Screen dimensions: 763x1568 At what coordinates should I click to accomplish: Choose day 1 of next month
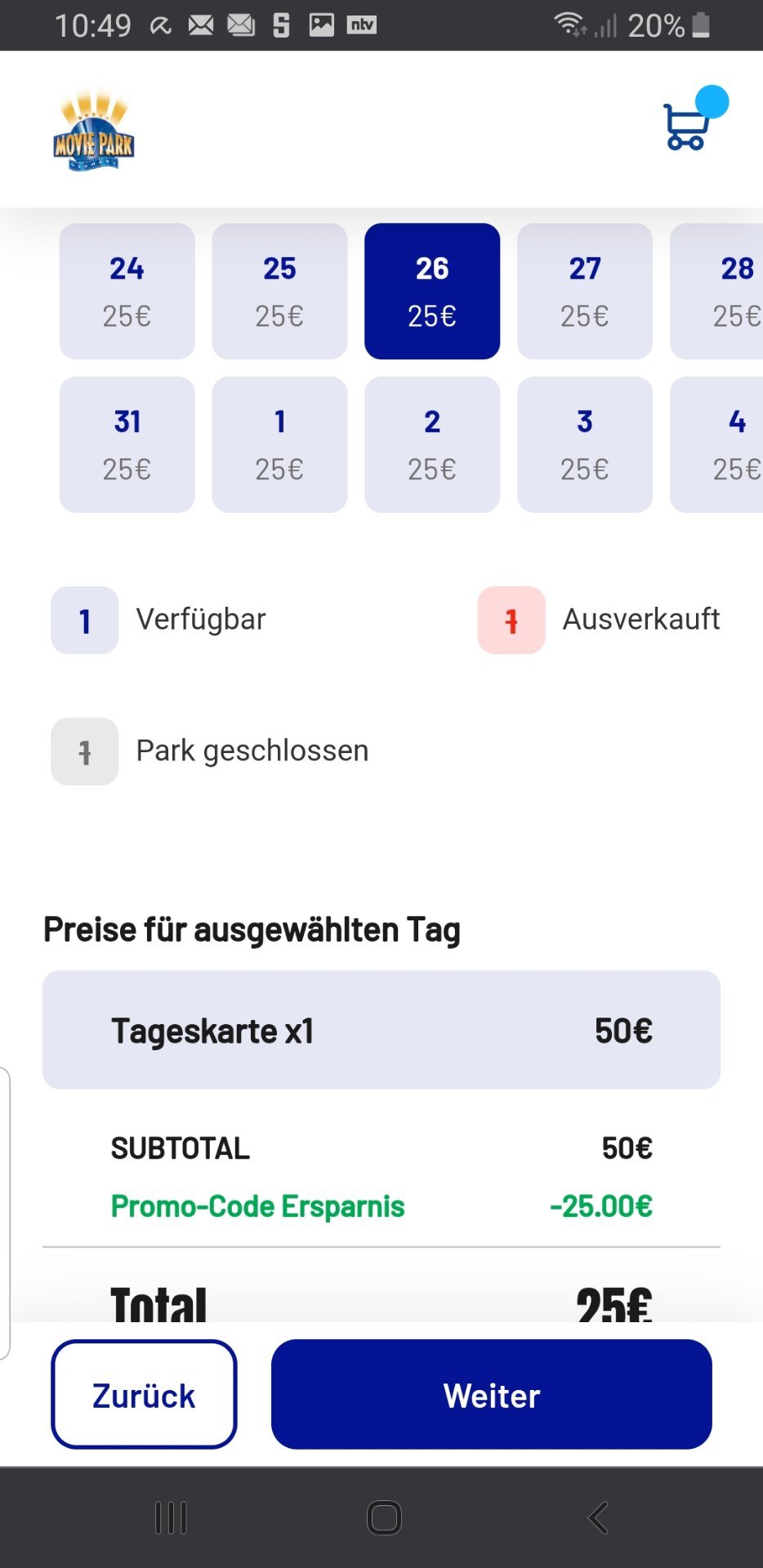point(279,445)
